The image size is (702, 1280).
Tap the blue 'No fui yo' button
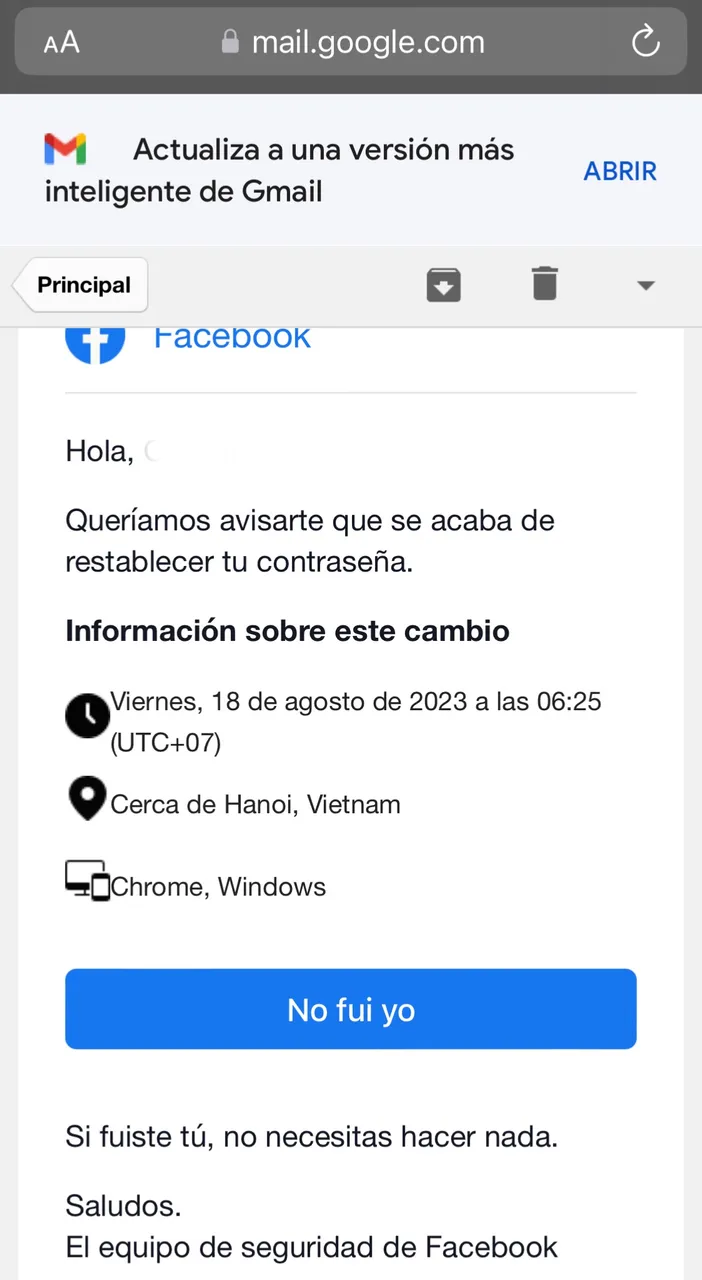(351, 1009)
